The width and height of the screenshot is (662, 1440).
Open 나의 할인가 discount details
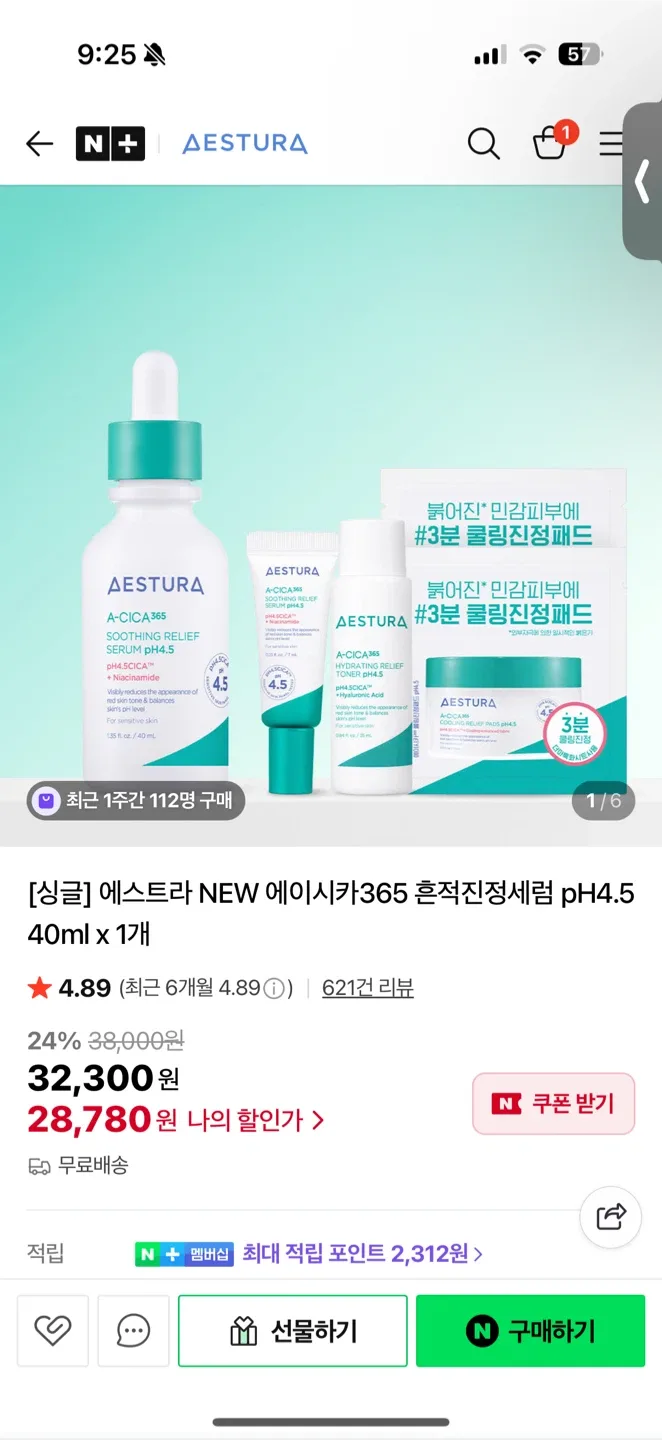click(255, 1120)
